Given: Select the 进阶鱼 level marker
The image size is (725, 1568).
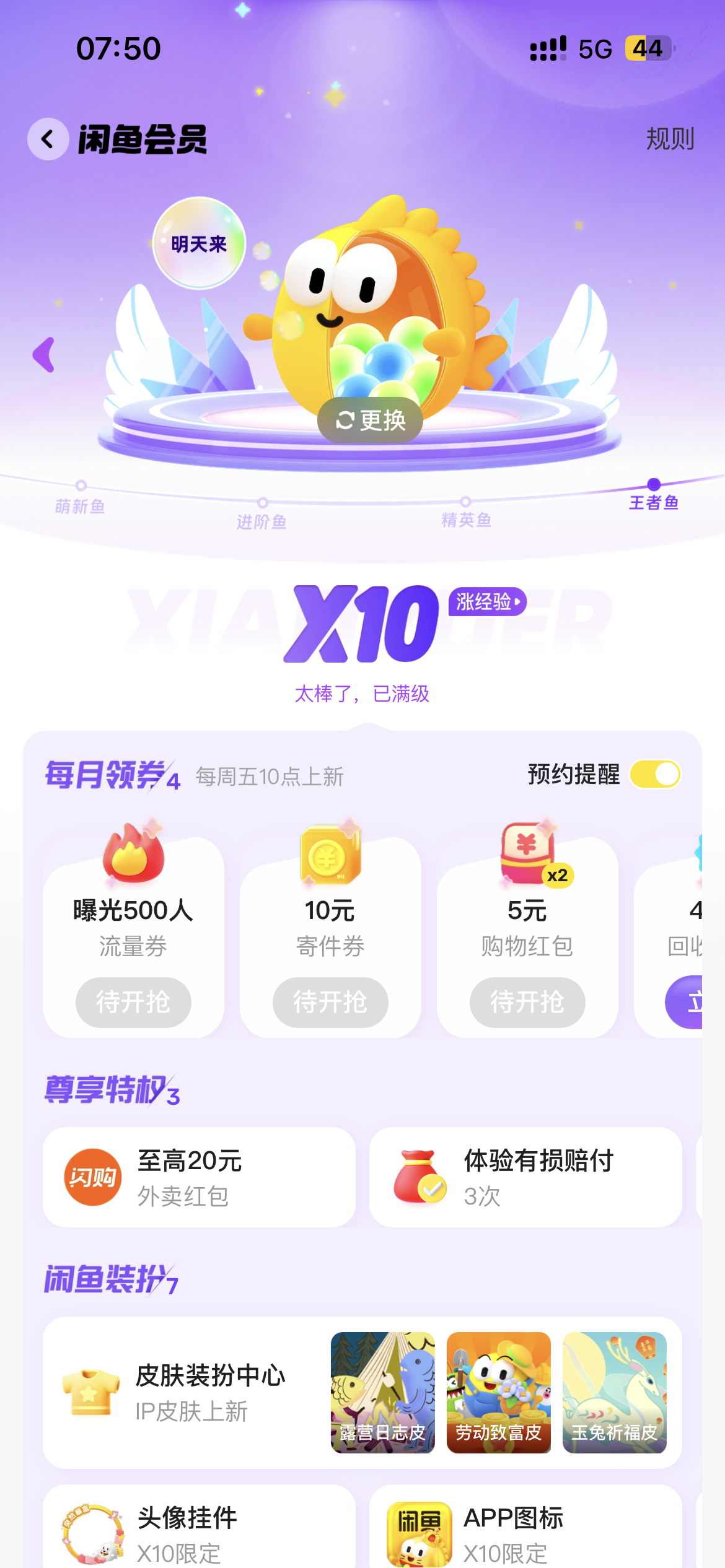Looking at the screenshot, I should point(261,514).
